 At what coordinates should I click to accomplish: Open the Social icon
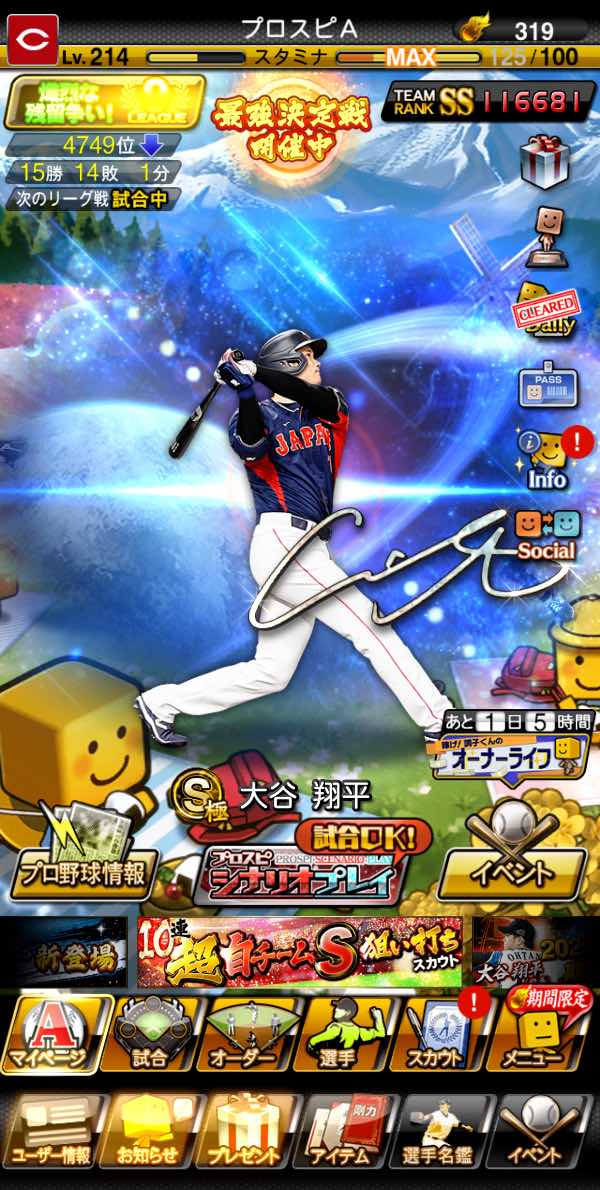pos(547,534)
